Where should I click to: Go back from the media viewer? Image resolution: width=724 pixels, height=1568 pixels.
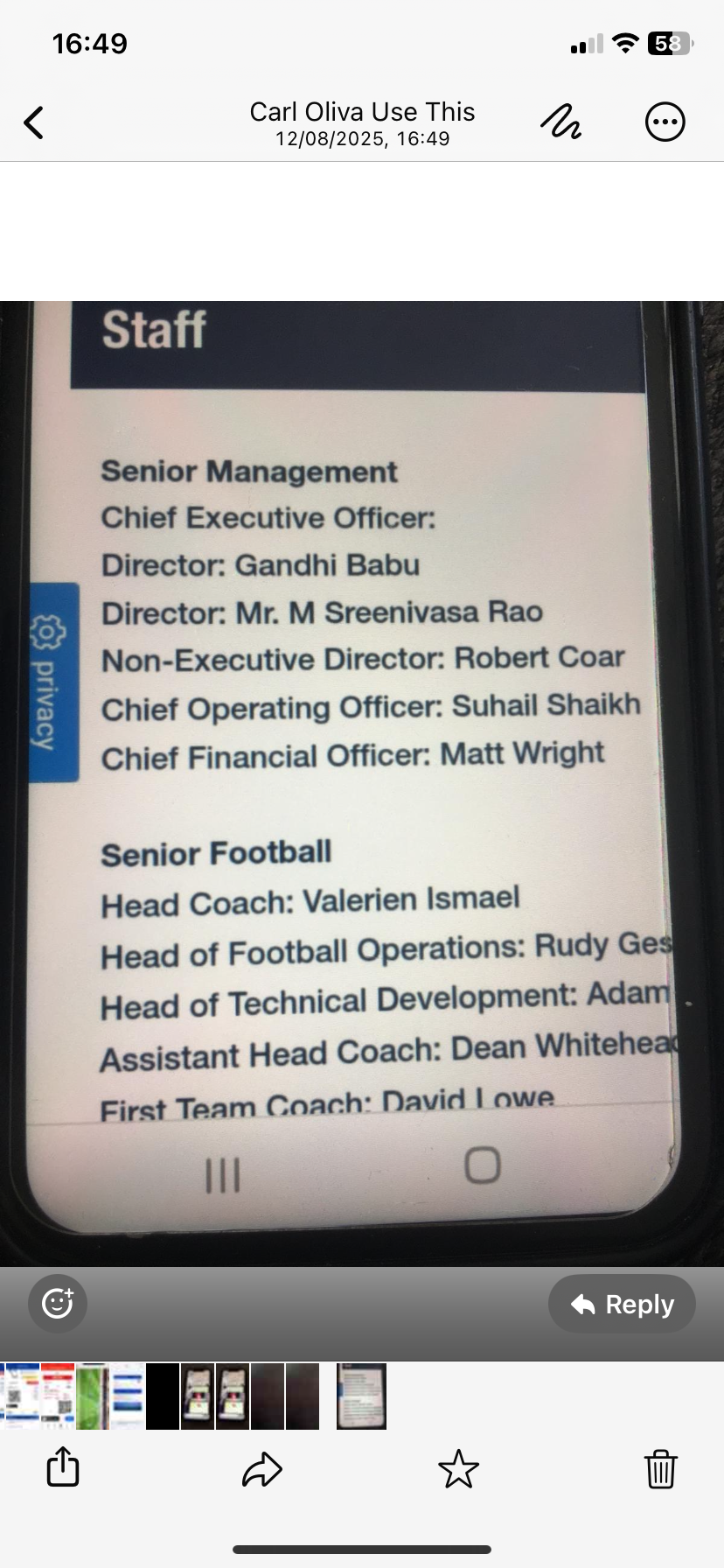tap(34, 122)
